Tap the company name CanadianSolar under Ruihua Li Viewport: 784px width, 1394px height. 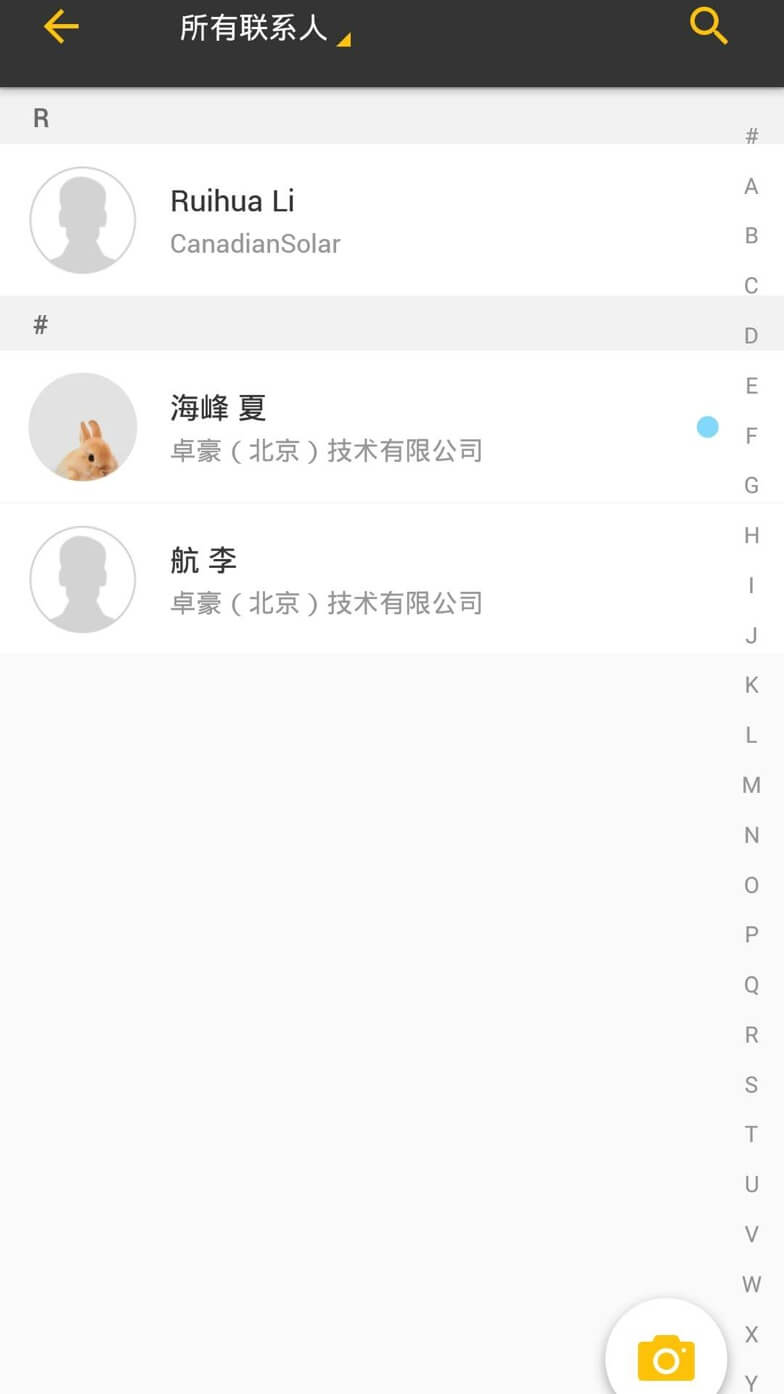click(x=255, y=243)
